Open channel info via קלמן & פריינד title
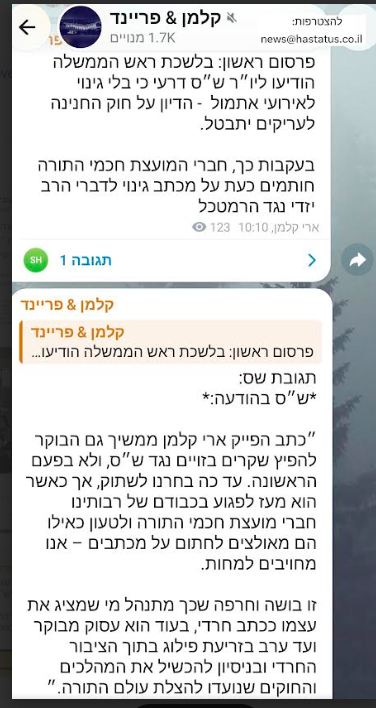This screenshot has width=376, height=708. 165,18
